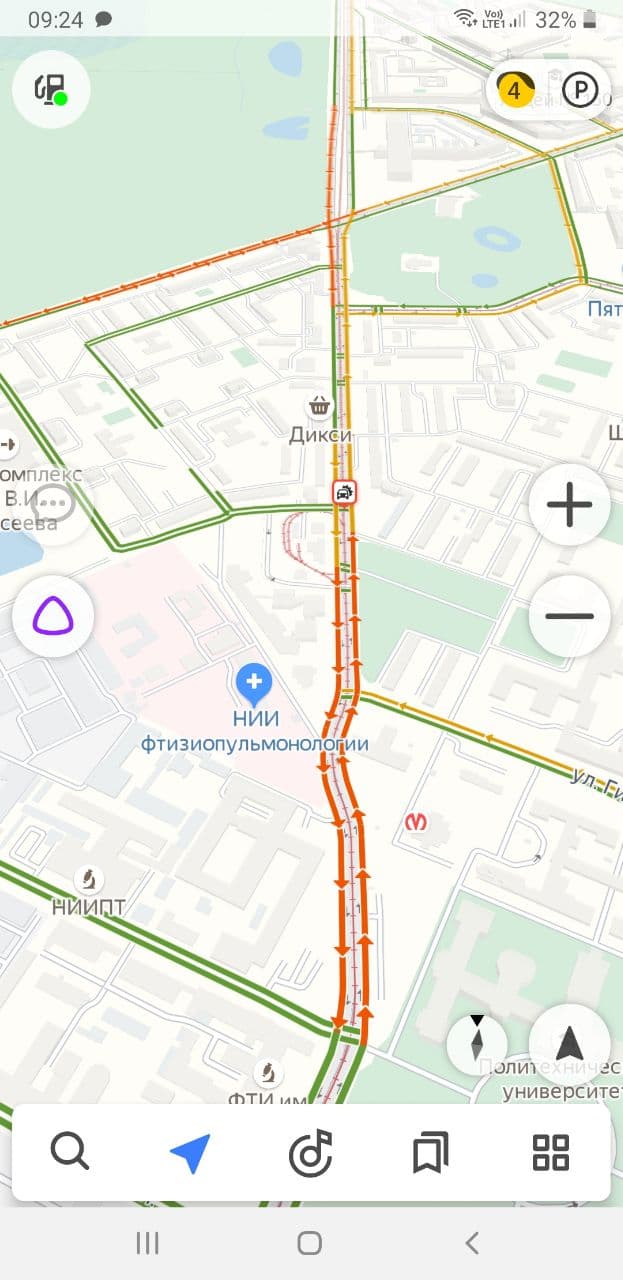
Task: Open saved bookmarks tab
Action: 430,1153
